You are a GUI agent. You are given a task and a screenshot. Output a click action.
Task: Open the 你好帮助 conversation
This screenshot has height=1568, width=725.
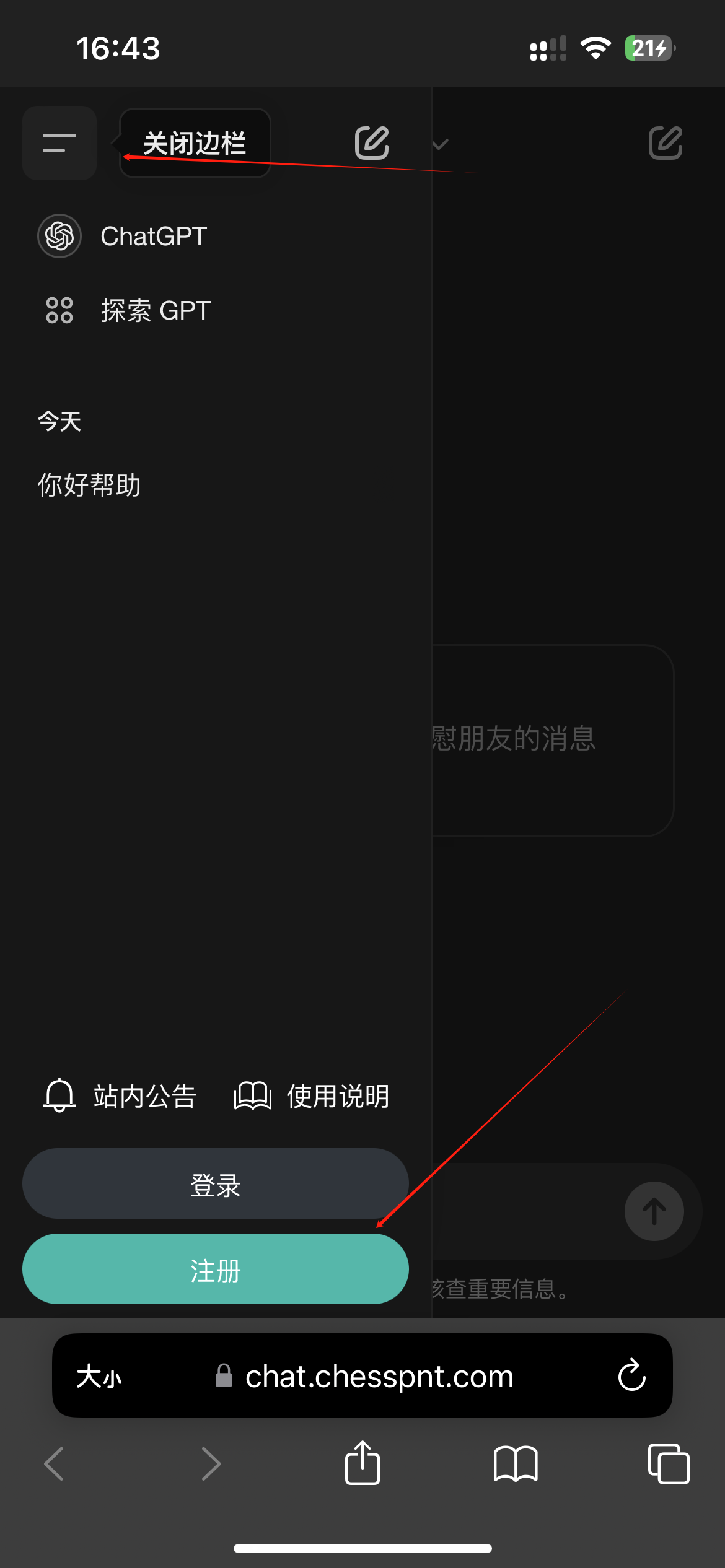pos(89,485)
